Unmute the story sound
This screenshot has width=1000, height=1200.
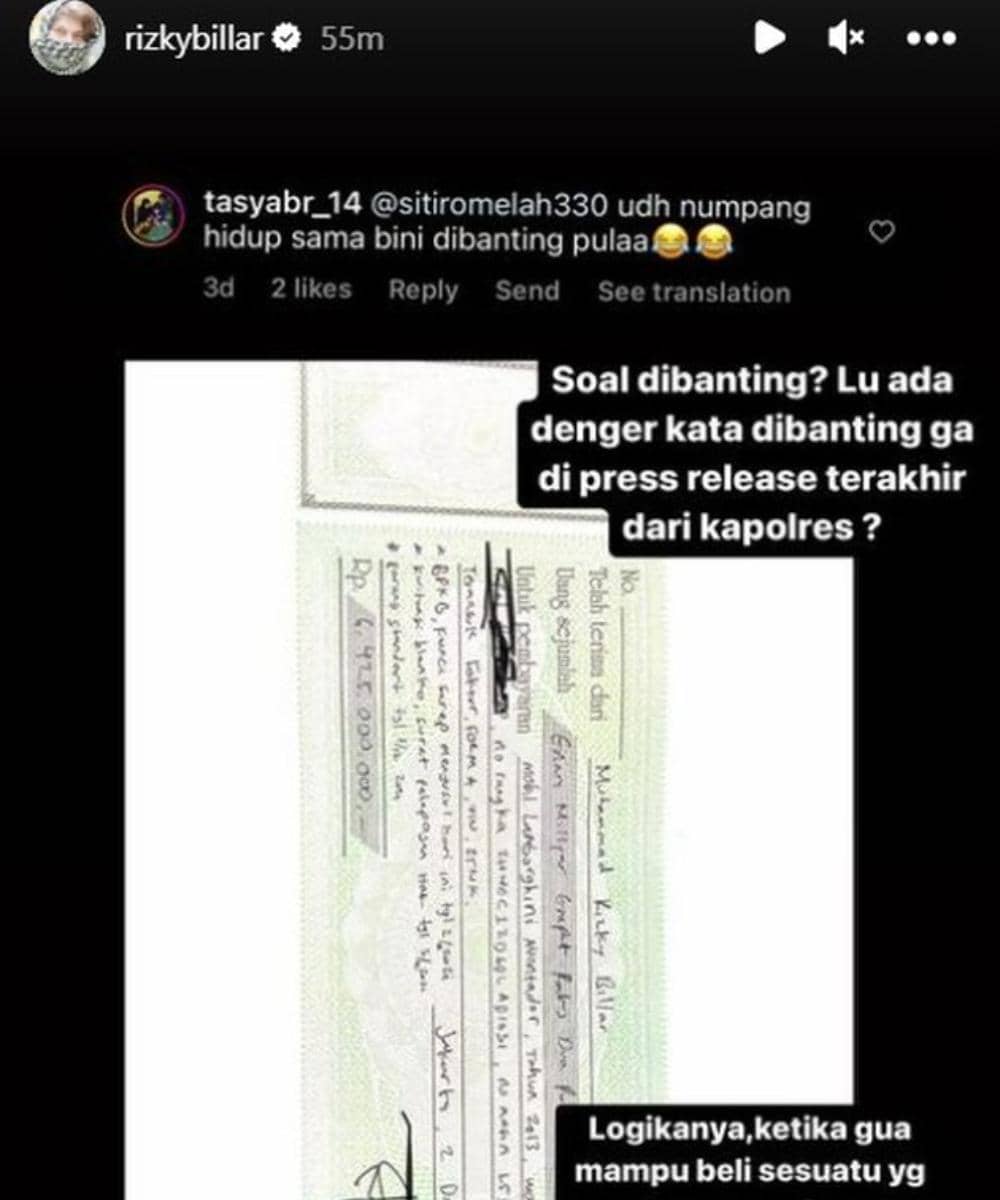(x=846, y=39)
